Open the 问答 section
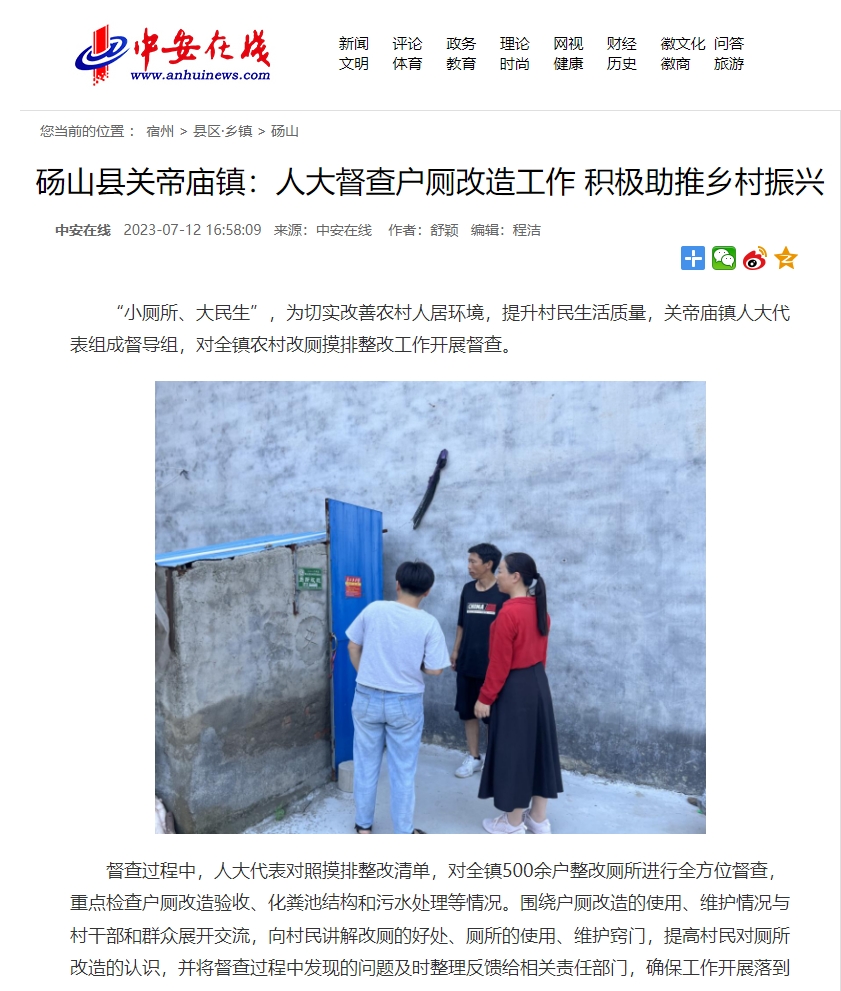The image size is (841, 991). tap(728, 44)
